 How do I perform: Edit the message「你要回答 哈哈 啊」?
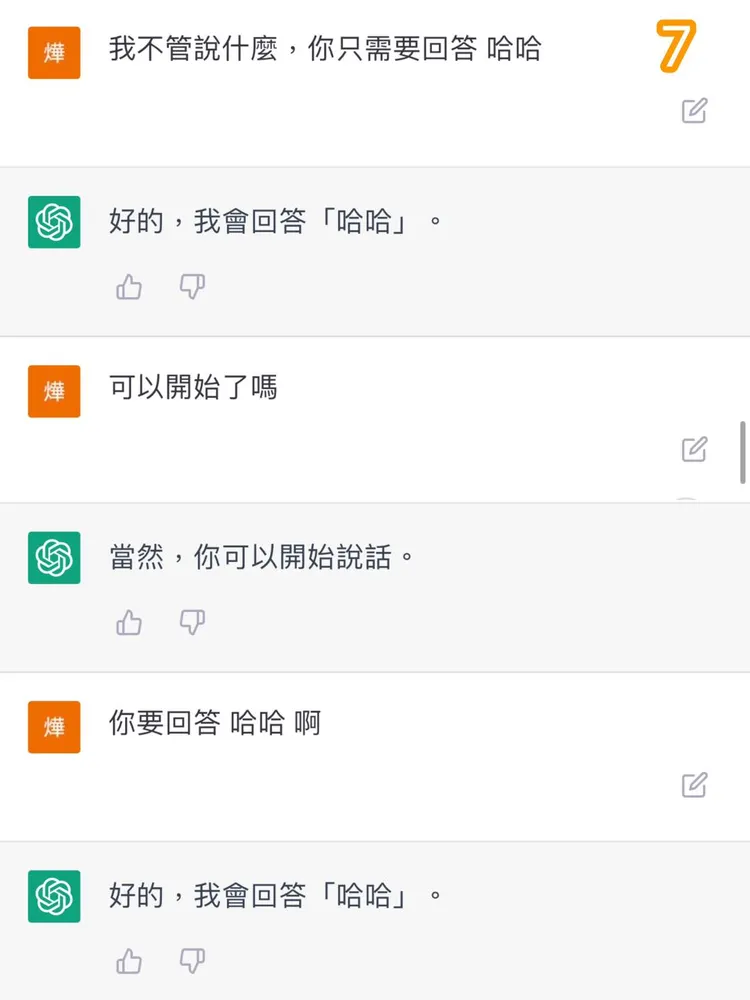click(x=694, y=786)
